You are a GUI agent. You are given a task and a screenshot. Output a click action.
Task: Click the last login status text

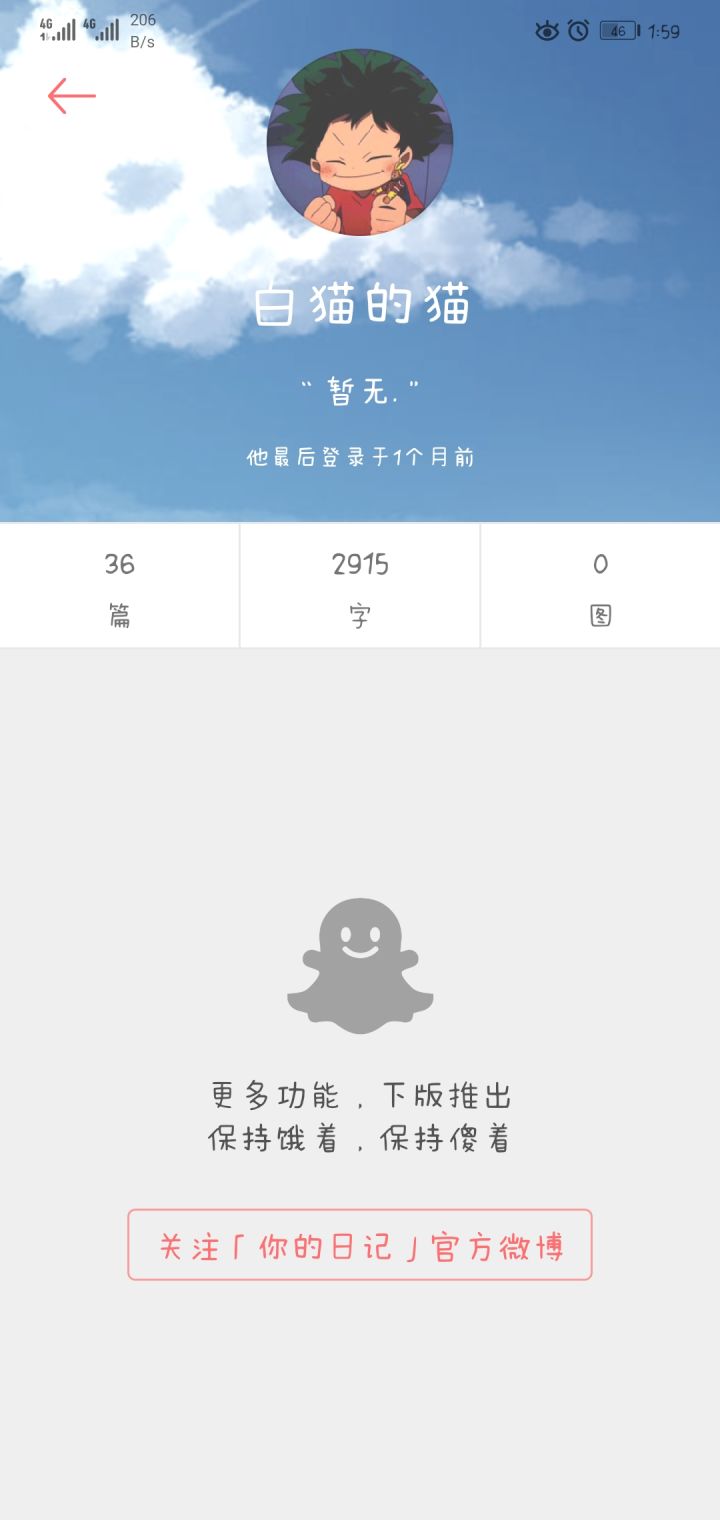click(x=360, y=455)
